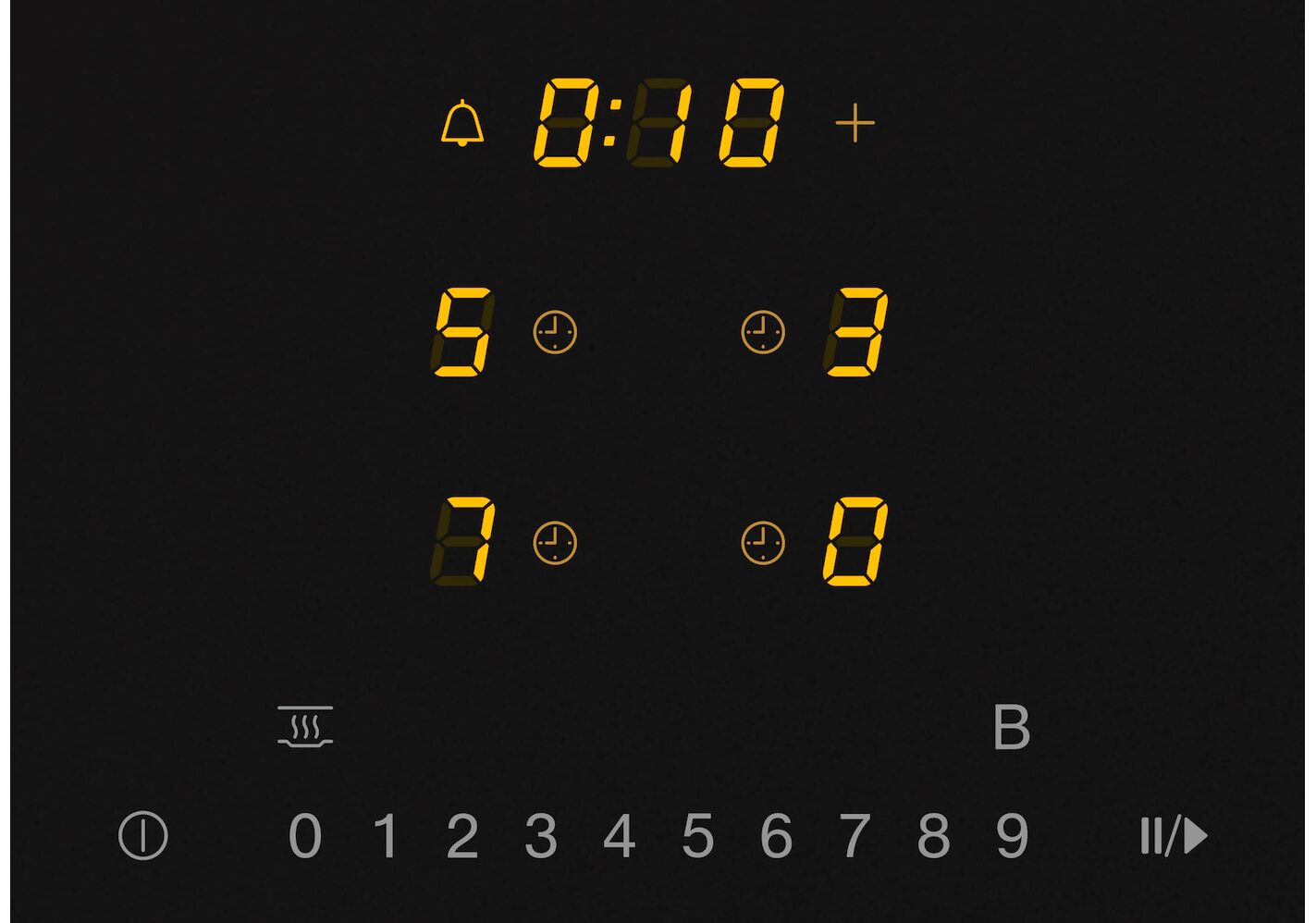
Task: Set the power level to 0
Action: 305,836
